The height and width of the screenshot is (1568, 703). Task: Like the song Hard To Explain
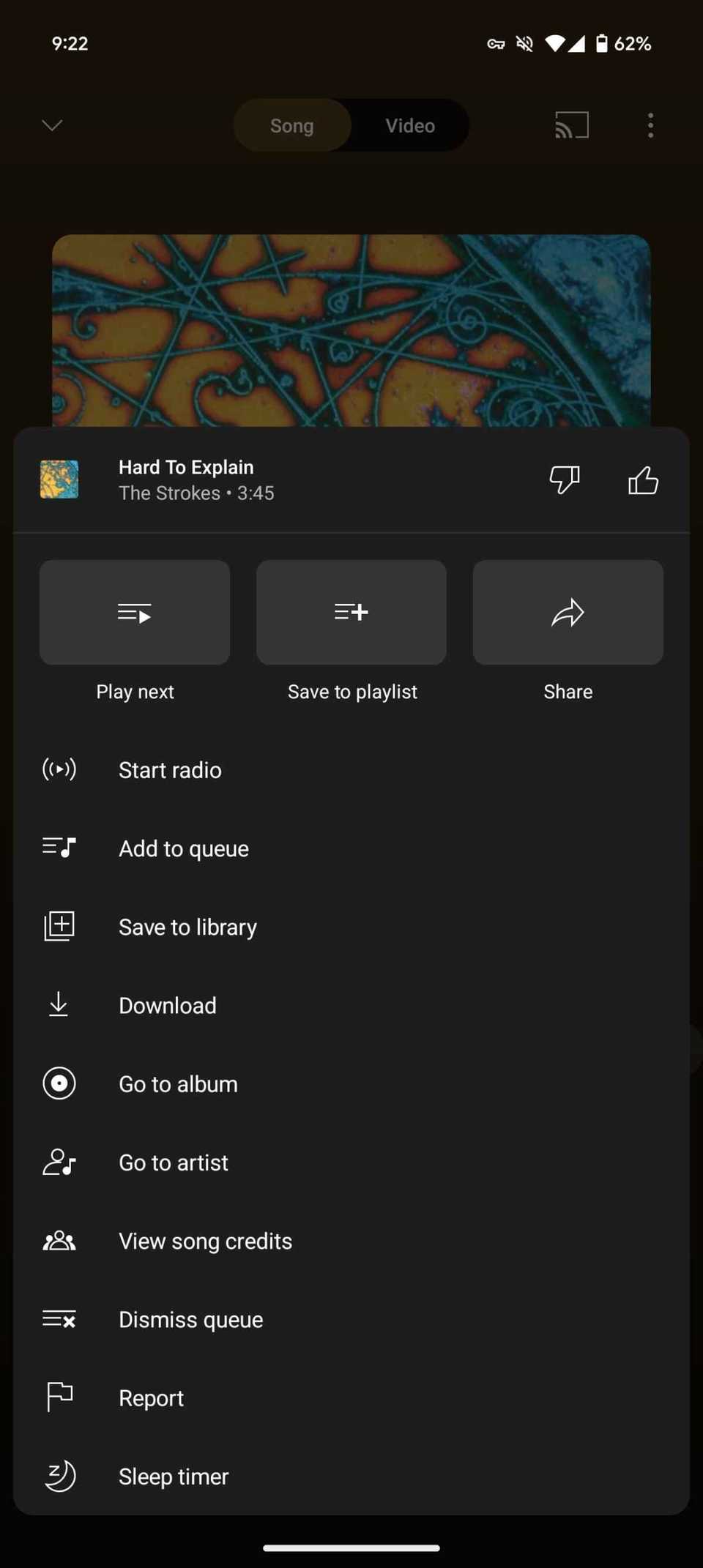pyautogui.click(x=642, y=480)
